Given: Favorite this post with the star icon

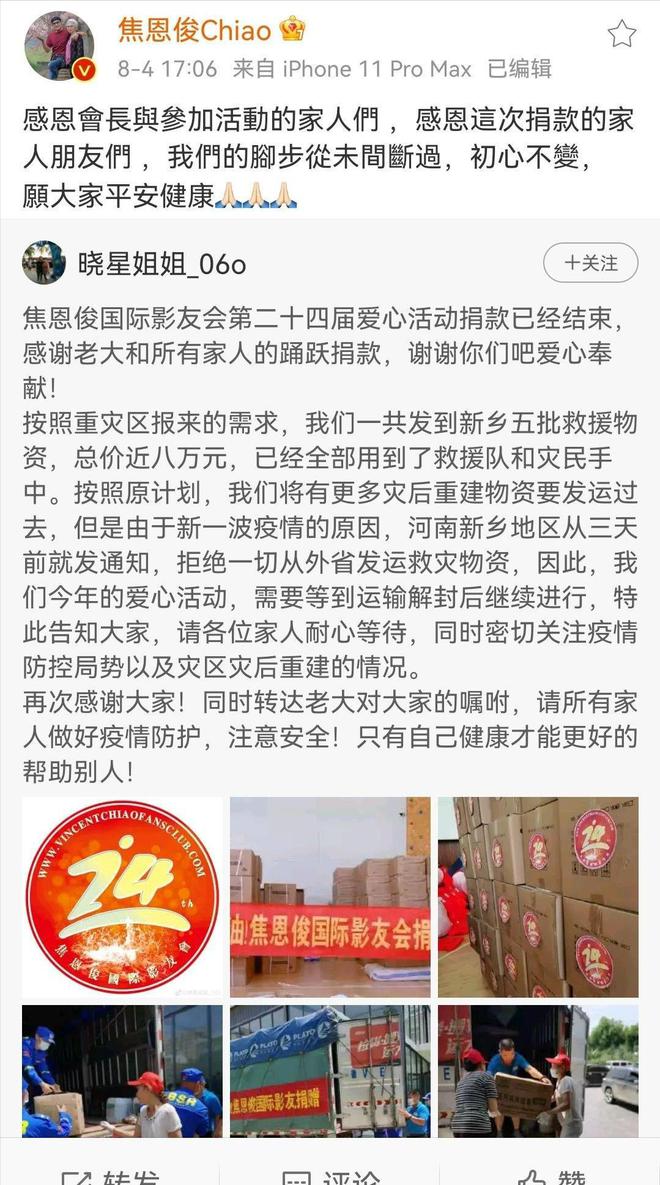Looking at the screenshot, I should tap(621, 34).
